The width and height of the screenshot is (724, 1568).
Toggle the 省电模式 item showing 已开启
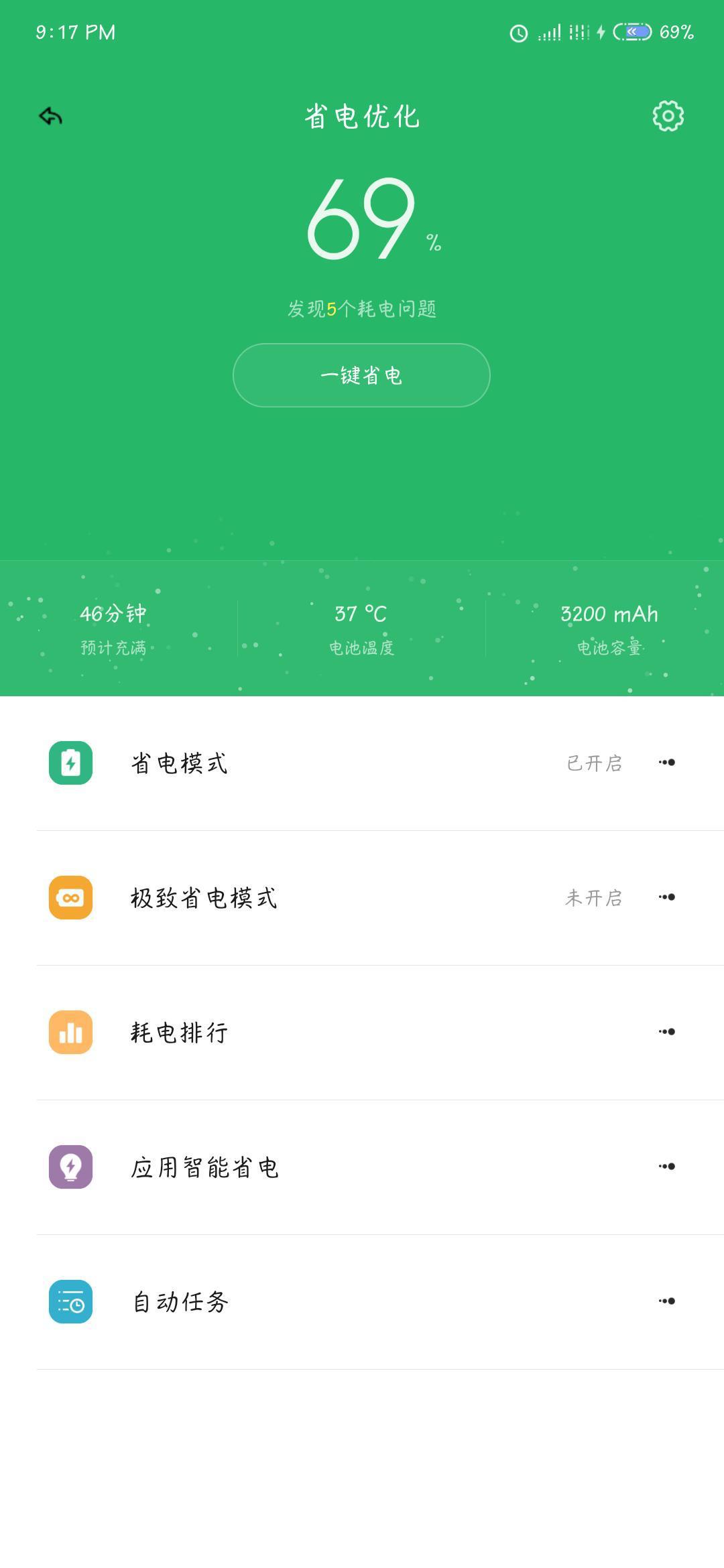click(593, 763)
